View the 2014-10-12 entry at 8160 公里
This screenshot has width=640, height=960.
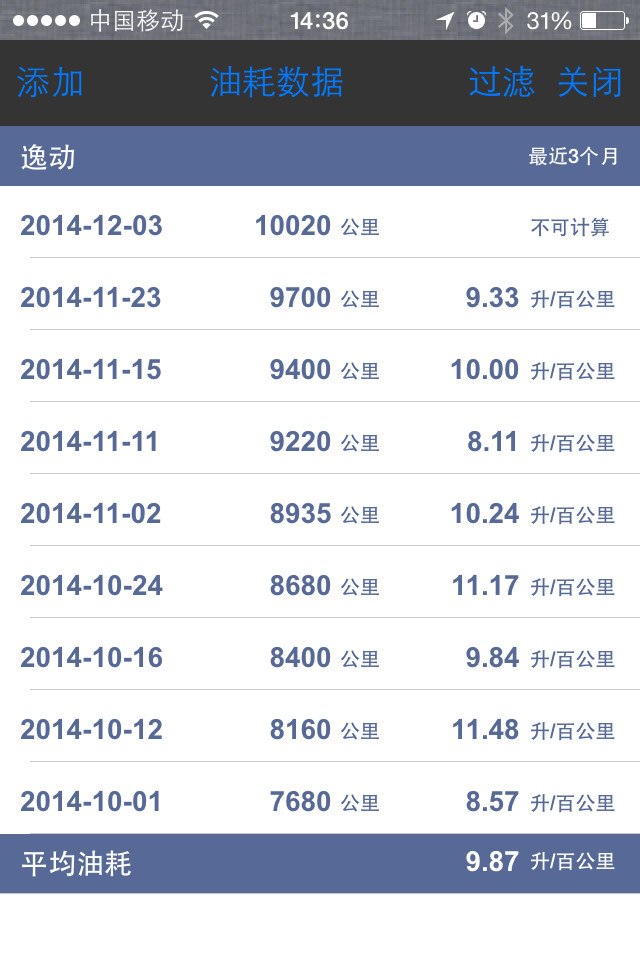320,730
